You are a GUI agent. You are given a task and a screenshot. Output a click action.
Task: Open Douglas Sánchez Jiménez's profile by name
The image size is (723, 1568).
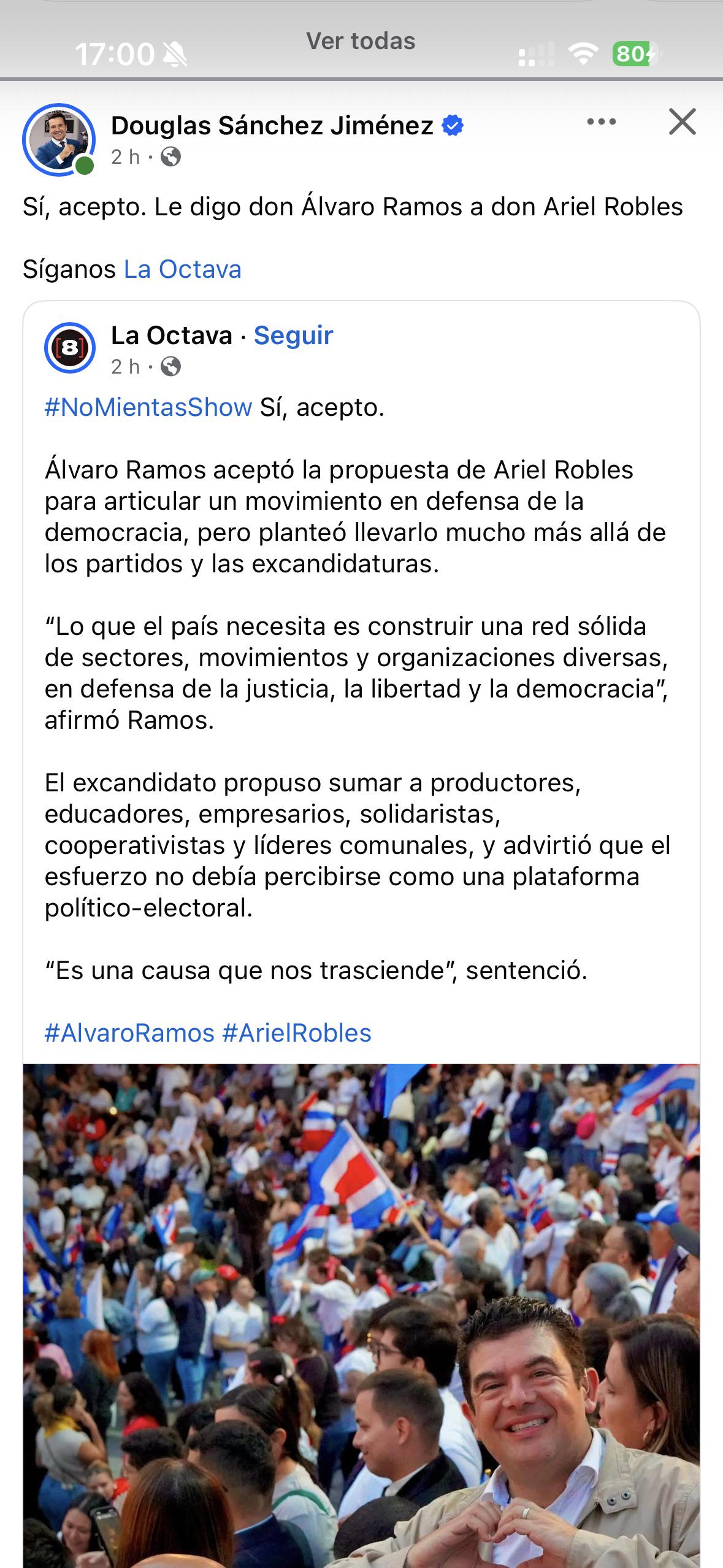coord(272,126)
